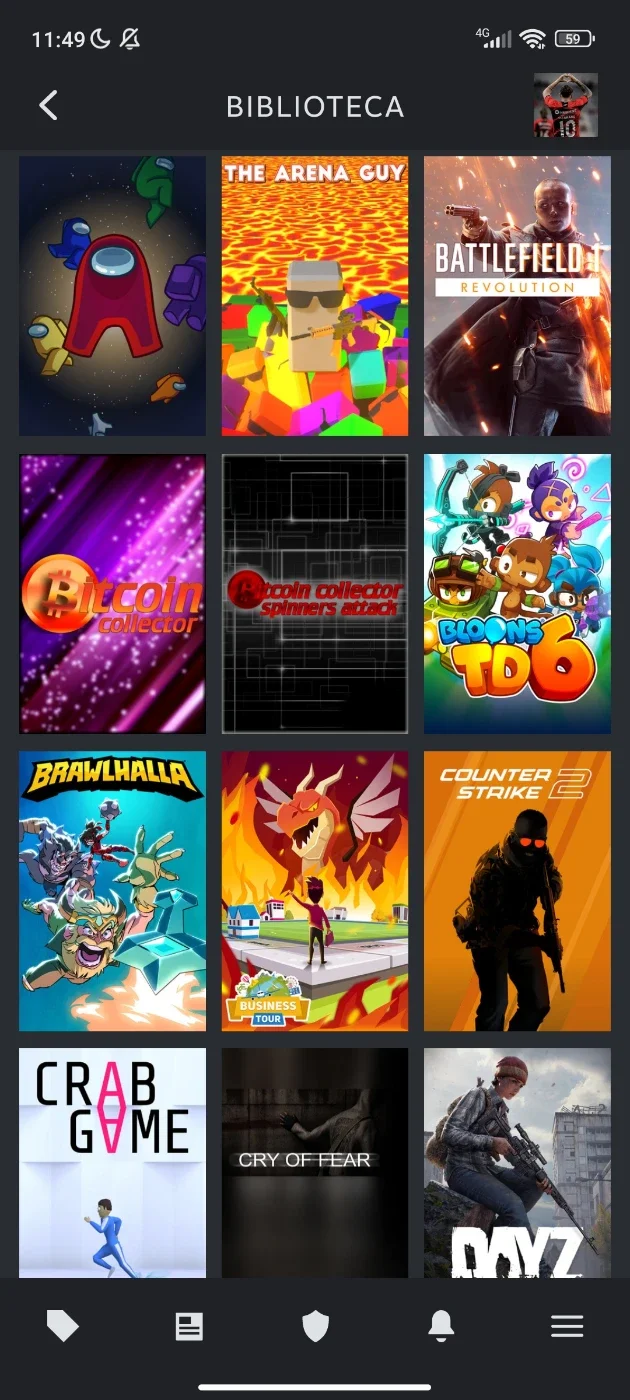The height and width of the screenshot is (1400, 630).
Task: Switch to the news feed tab
Action: click(x=189, y=1326)
